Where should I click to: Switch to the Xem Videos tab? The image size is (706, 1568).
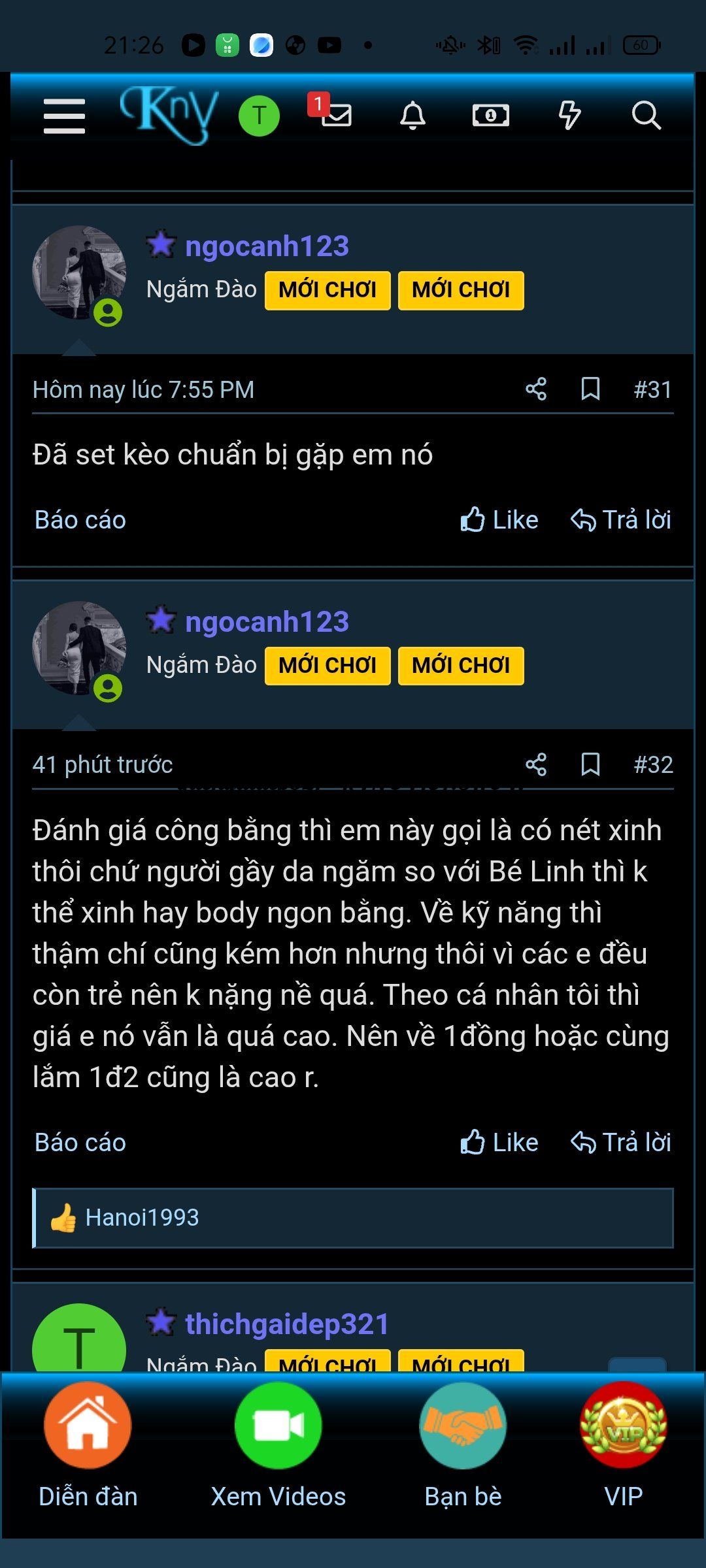278,1445
